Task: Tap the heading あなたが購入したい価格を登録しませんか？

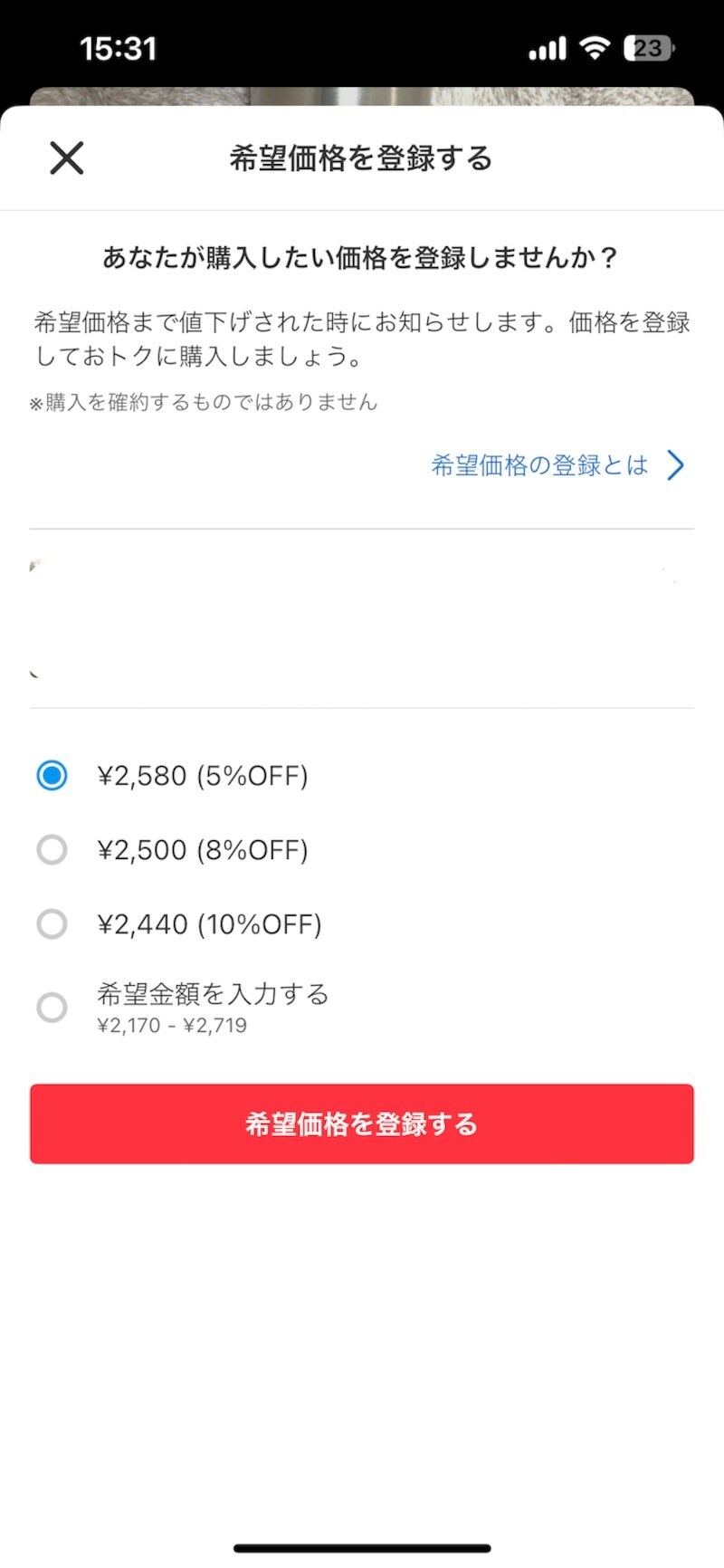Action: coord(362,256)
